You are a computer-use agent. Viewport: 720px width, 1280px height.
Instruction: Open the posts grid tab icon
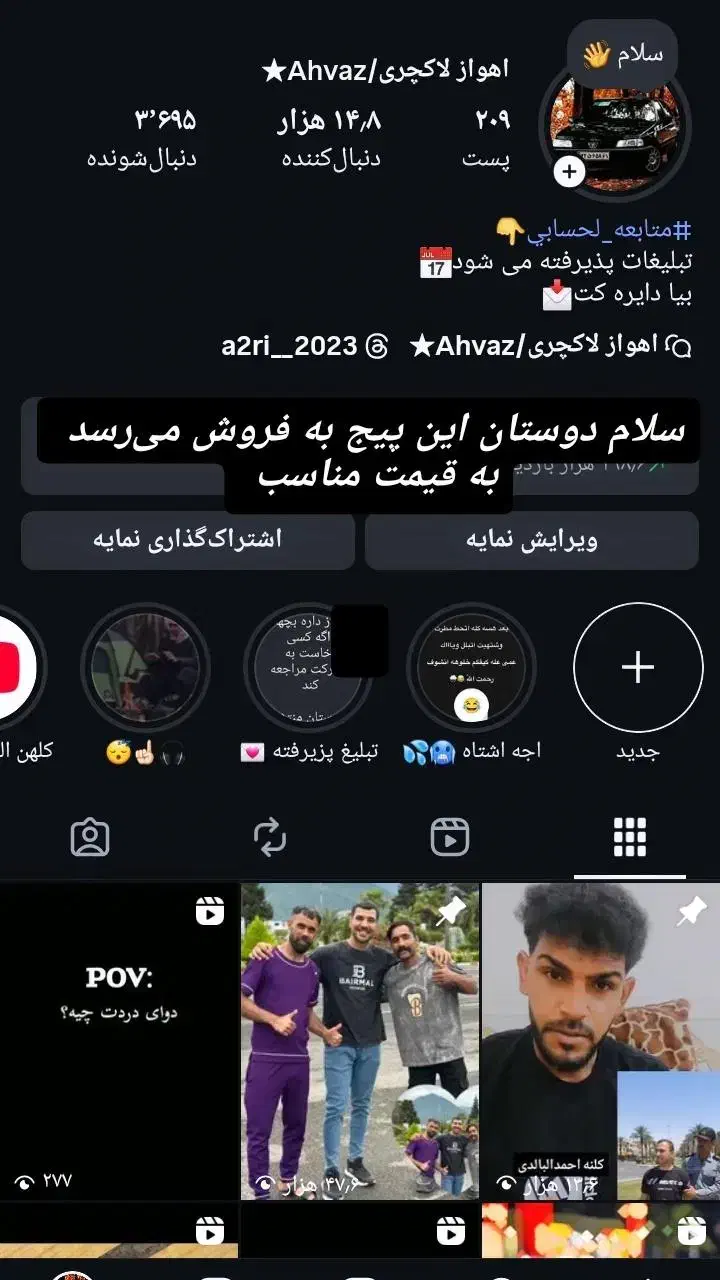(629, 838)
